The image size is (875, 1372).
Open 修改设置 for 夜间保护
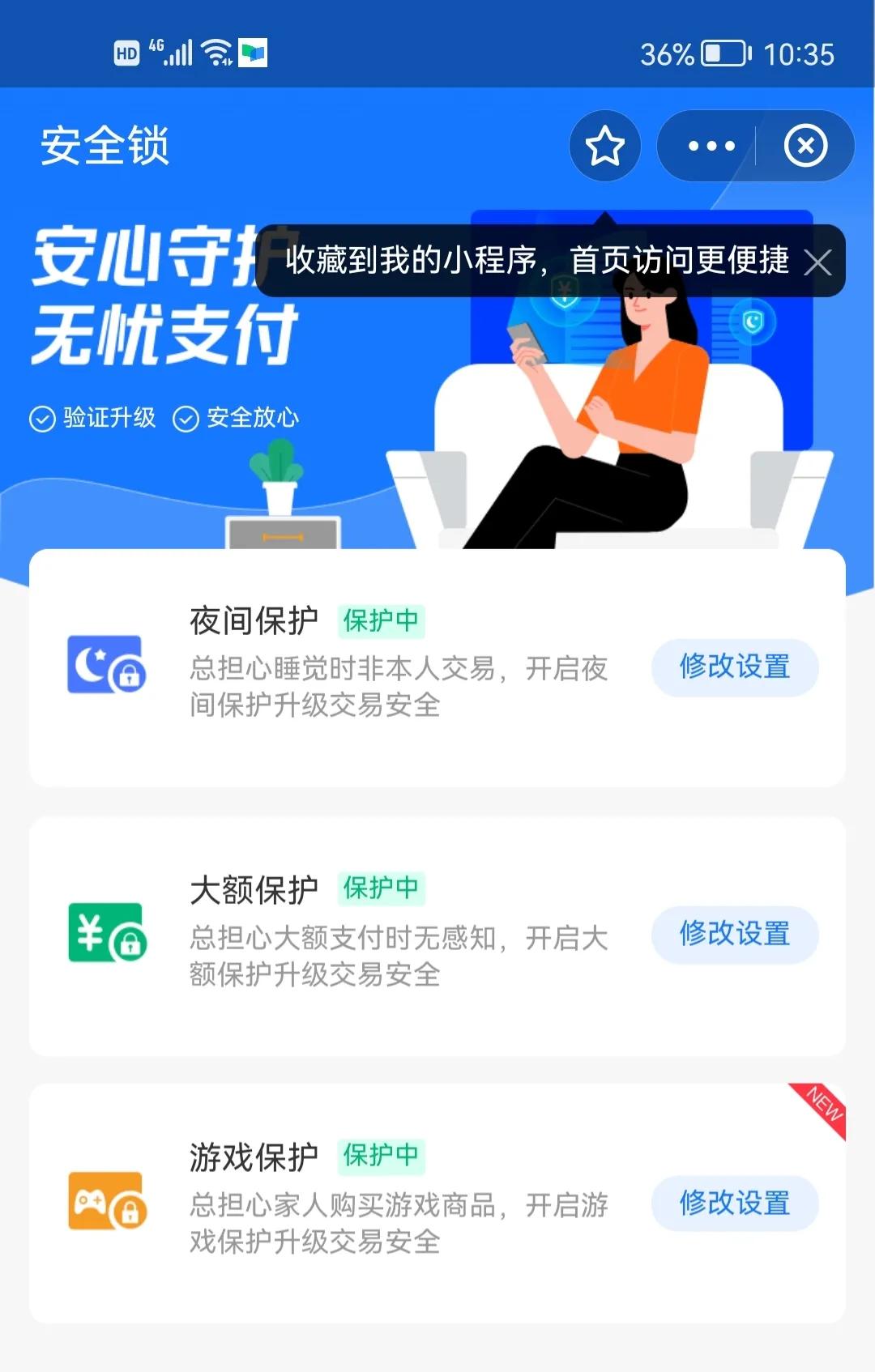pyautogui.click(x=733, y=667)
